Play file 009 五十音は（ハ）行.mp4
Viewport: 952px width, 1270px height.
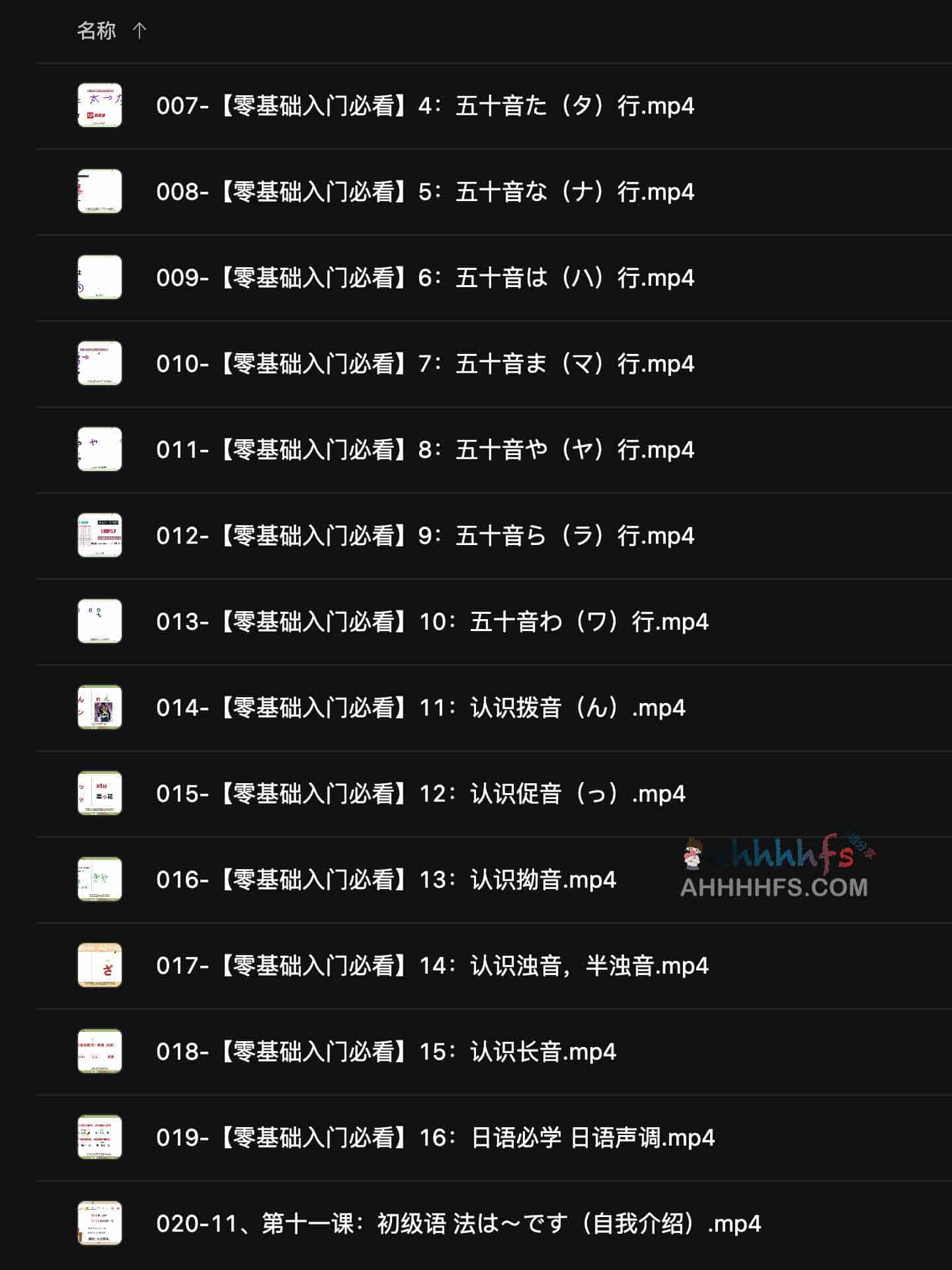(x=425, y=278)
